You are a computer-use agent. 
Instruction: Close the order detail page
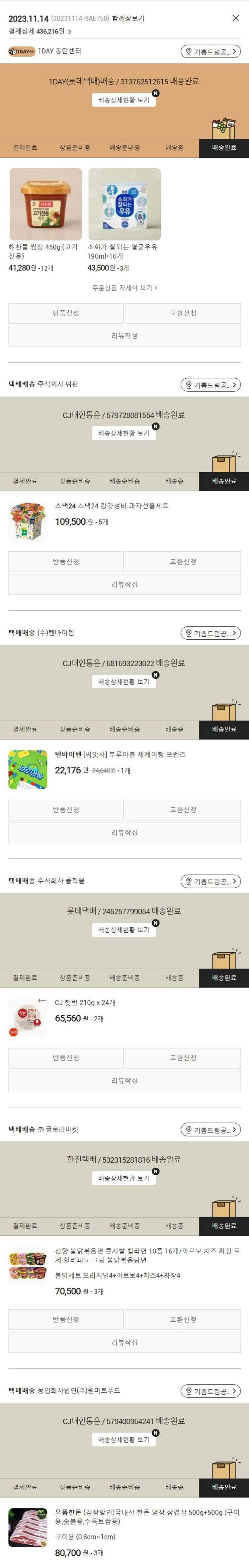[x=236, y=18]
